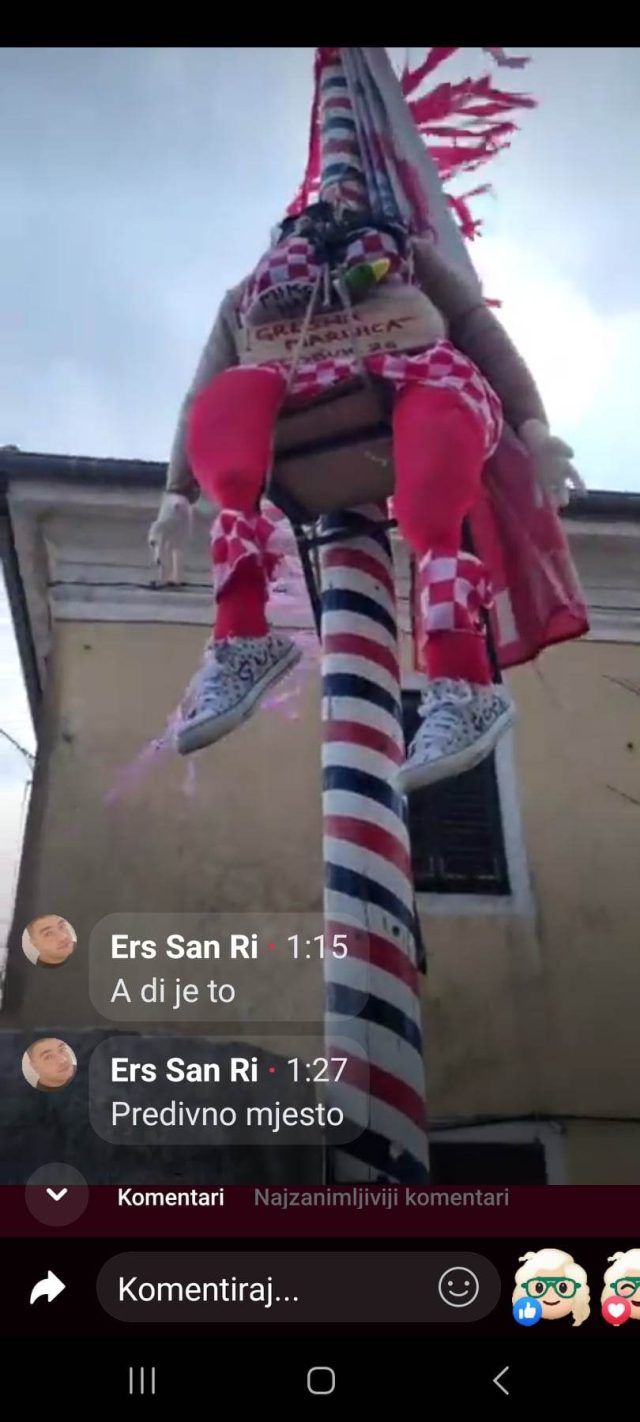This screenshot has height=1422, width=640.
Task: Share this live video
Action: [x=47, y=1288]
